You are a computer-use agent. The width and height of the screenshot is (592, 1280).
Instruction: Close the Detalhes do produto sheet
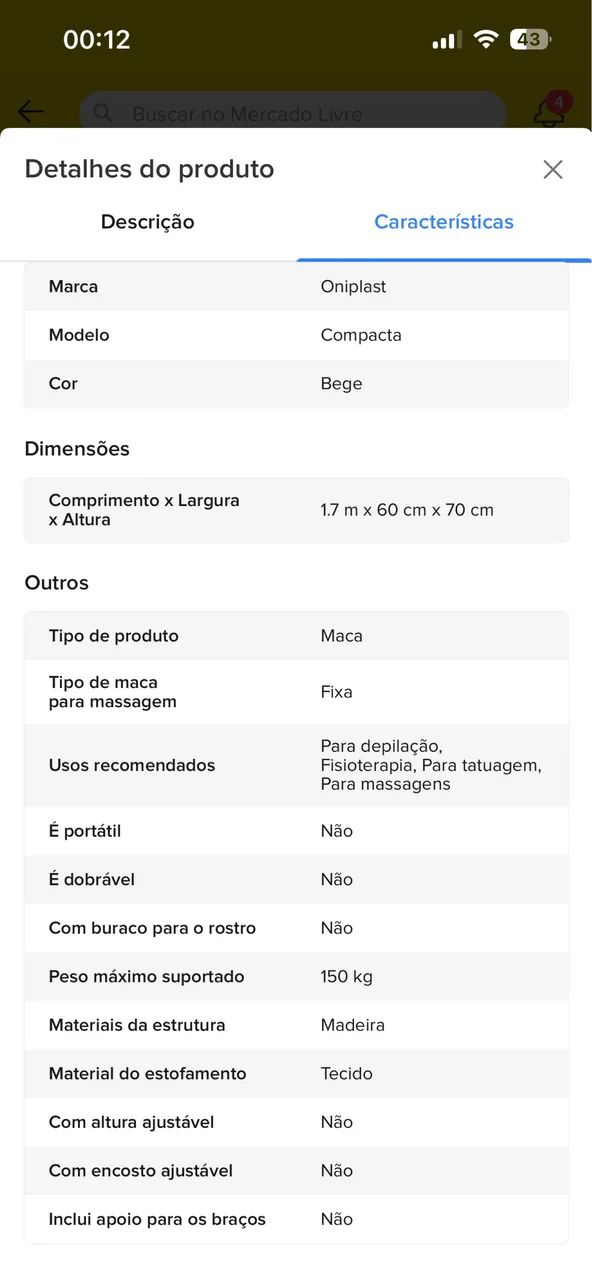coord(553,169)
